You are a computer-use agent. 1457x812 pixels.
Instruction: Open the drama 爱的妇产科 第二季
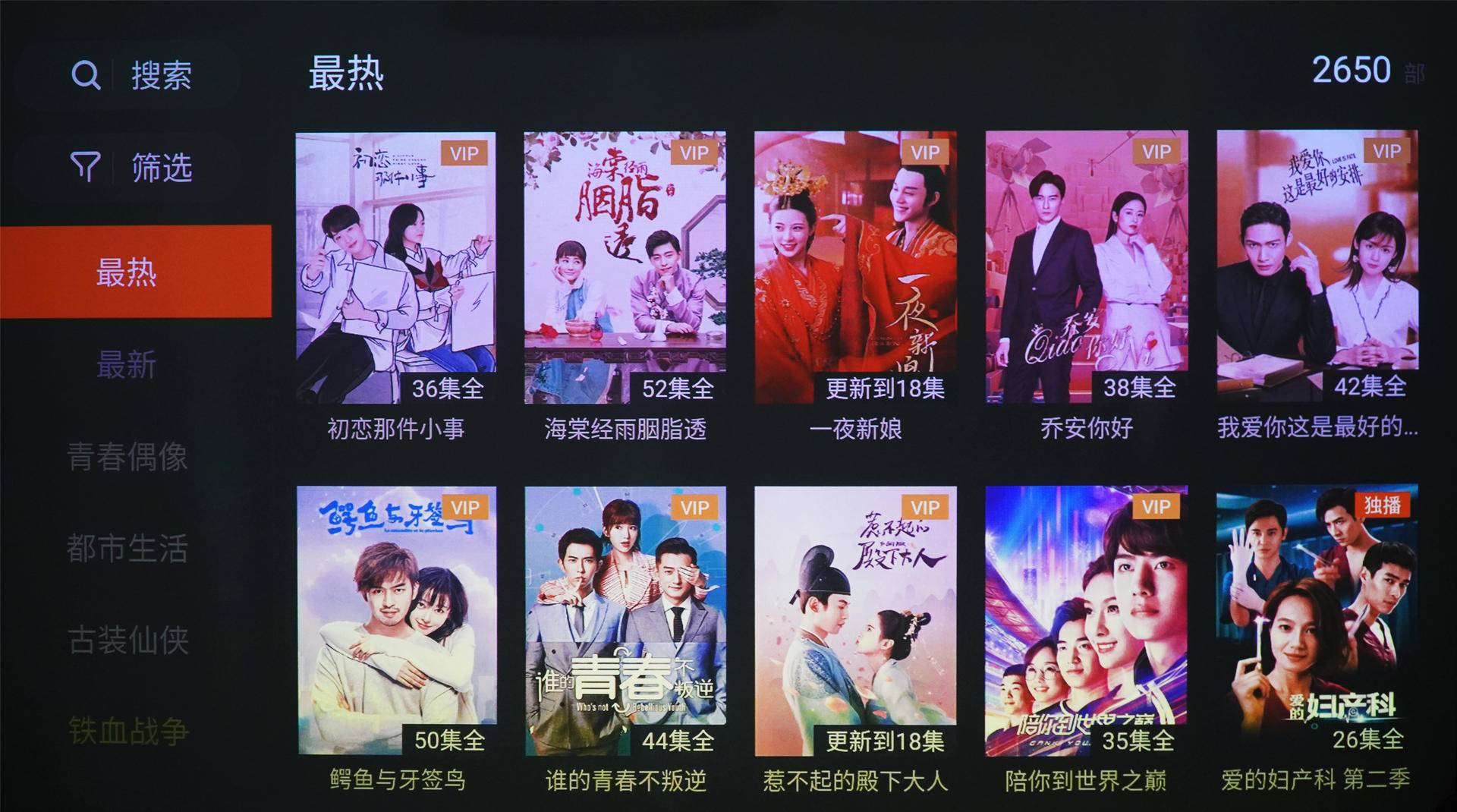pos(1317,621)
